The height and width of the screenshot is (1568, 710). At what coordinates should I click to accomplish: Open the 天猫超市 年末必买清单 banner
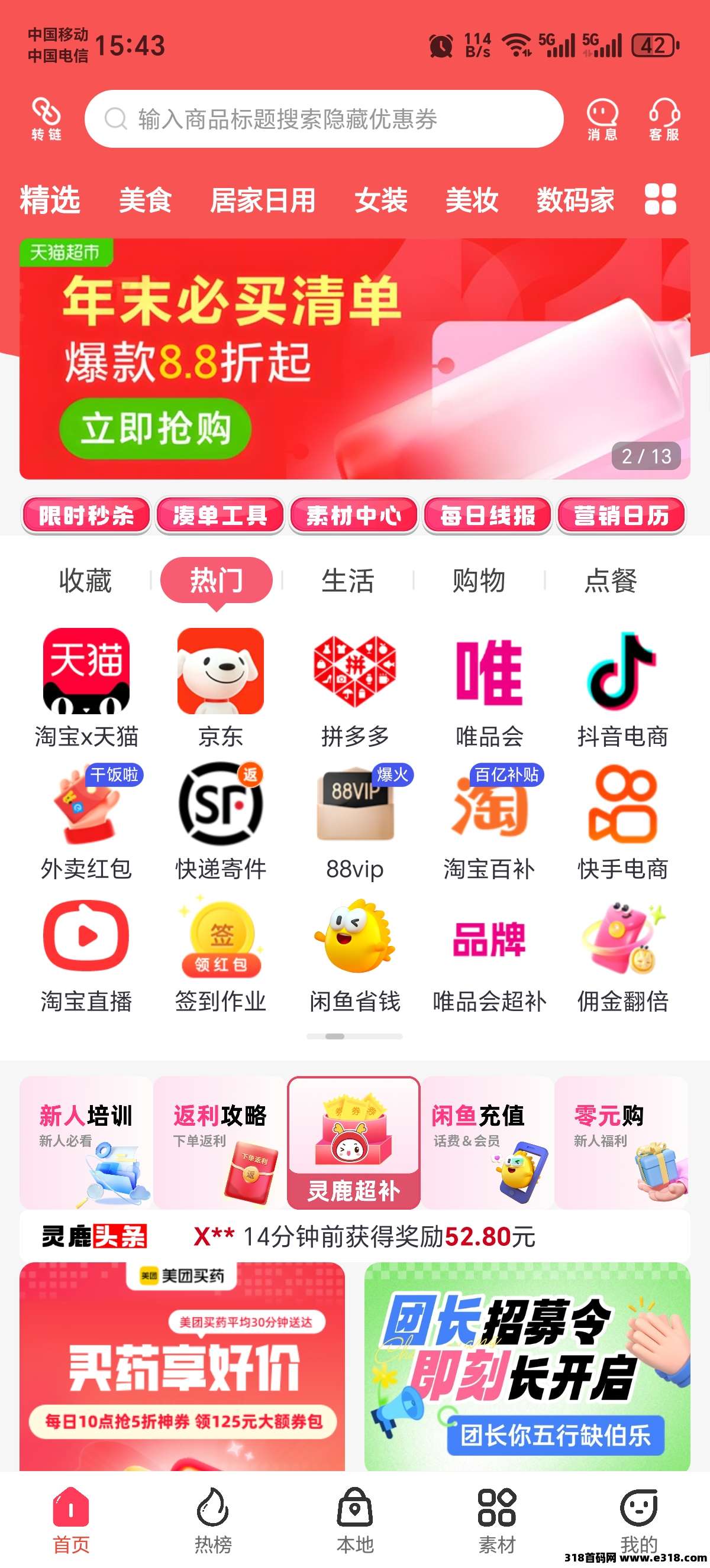coord(354,358)
